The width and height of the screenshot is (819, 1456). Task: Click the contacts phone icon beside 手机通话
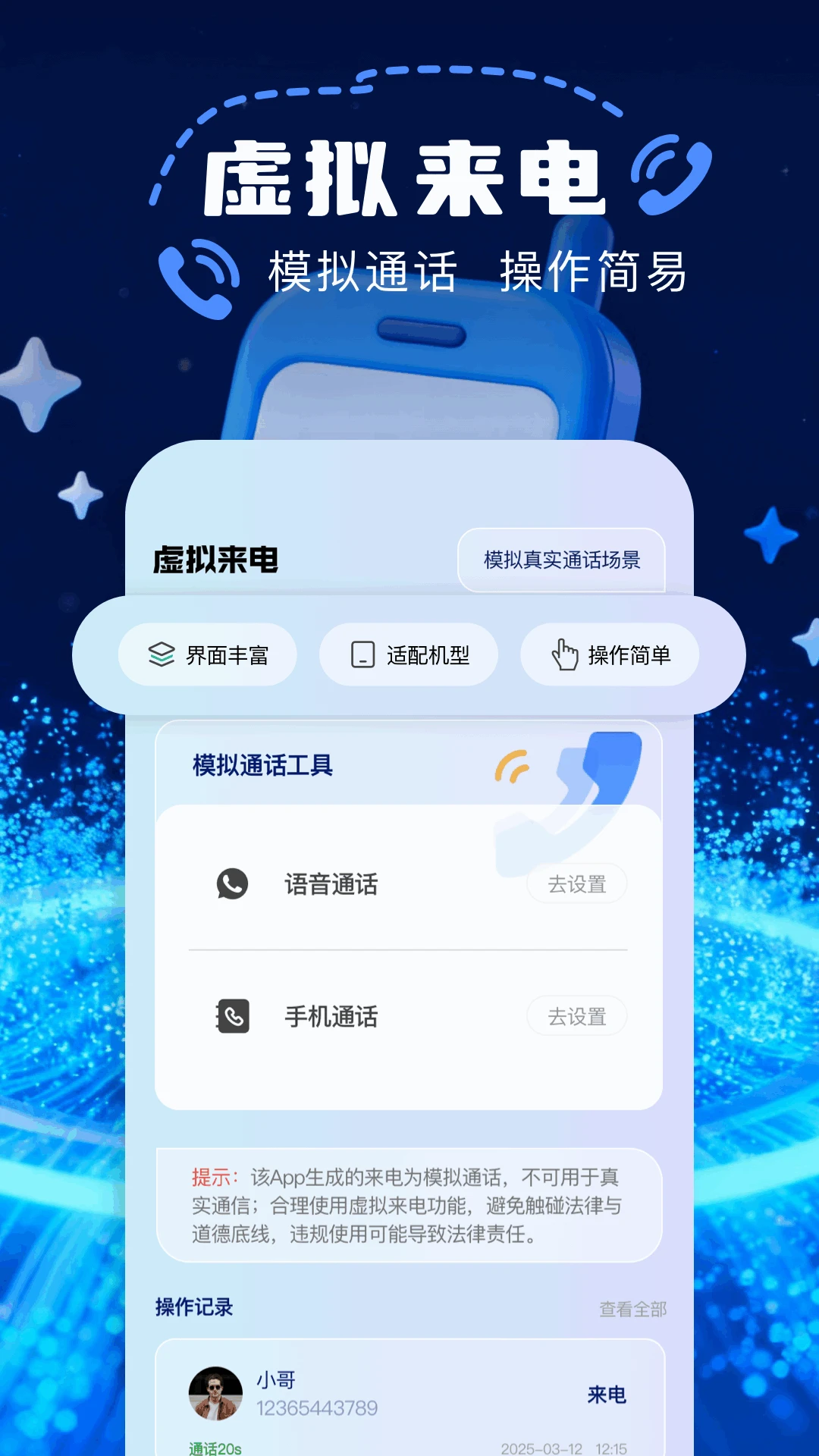click(231, 1016)
